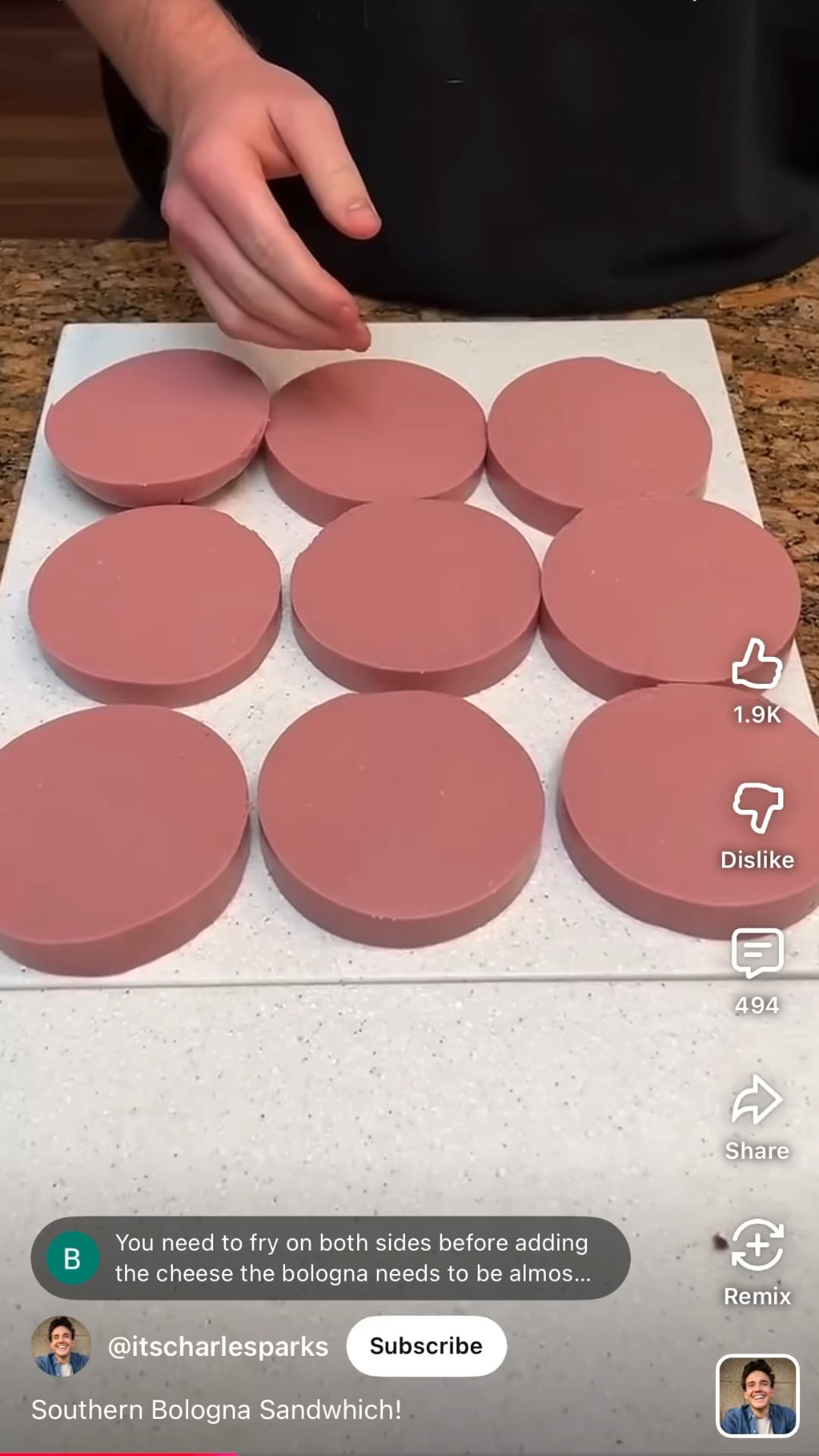Subscribe to @itscharlesparks
This screenshot has height=1456, width=819.
pos(426,1346)
